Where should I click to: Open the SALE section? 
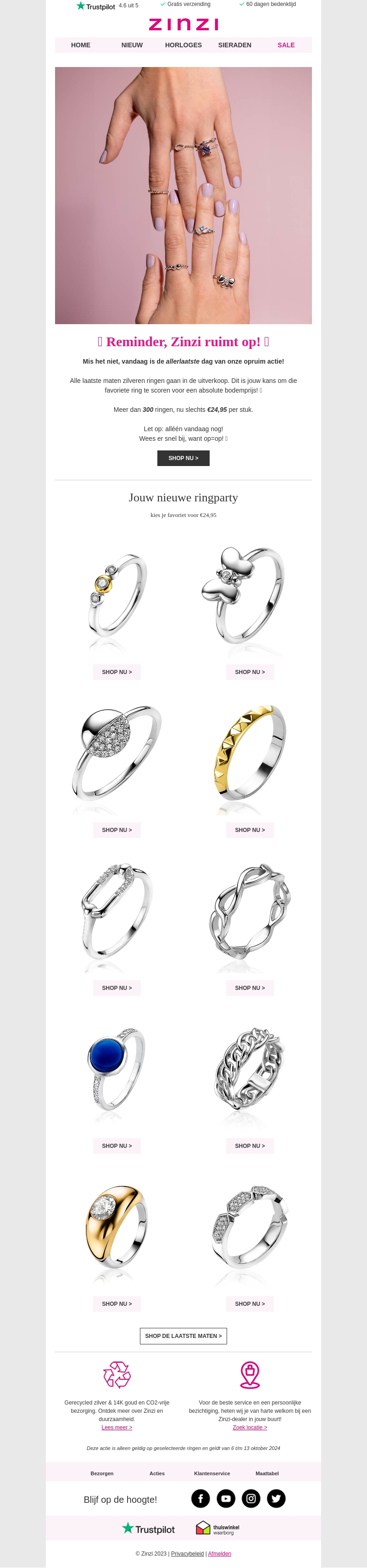pyautogui.click(x=286, y=45)
